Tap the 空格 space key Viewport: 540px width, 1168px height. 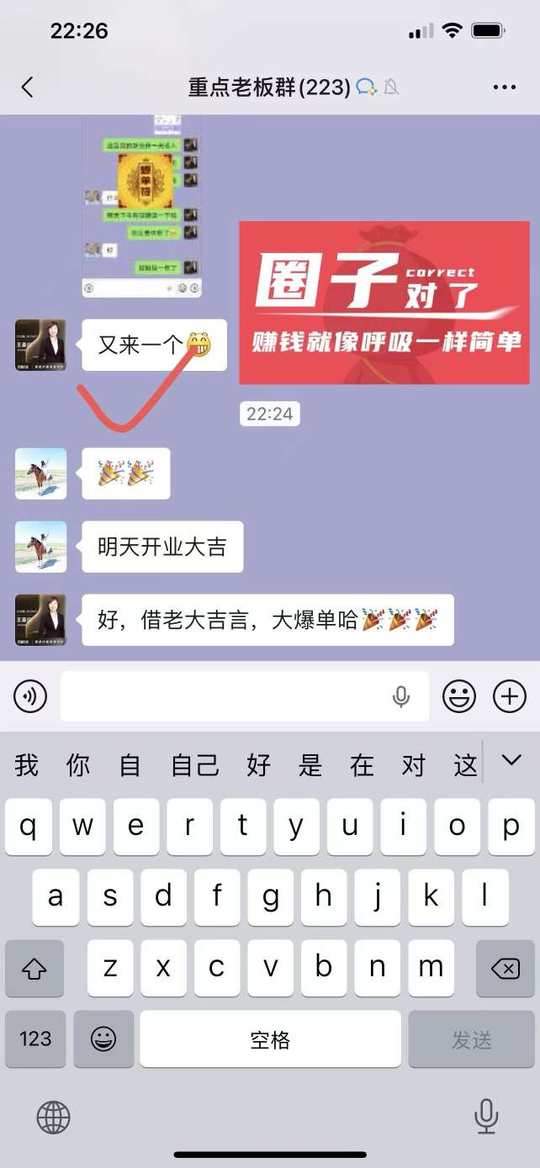270,1039
